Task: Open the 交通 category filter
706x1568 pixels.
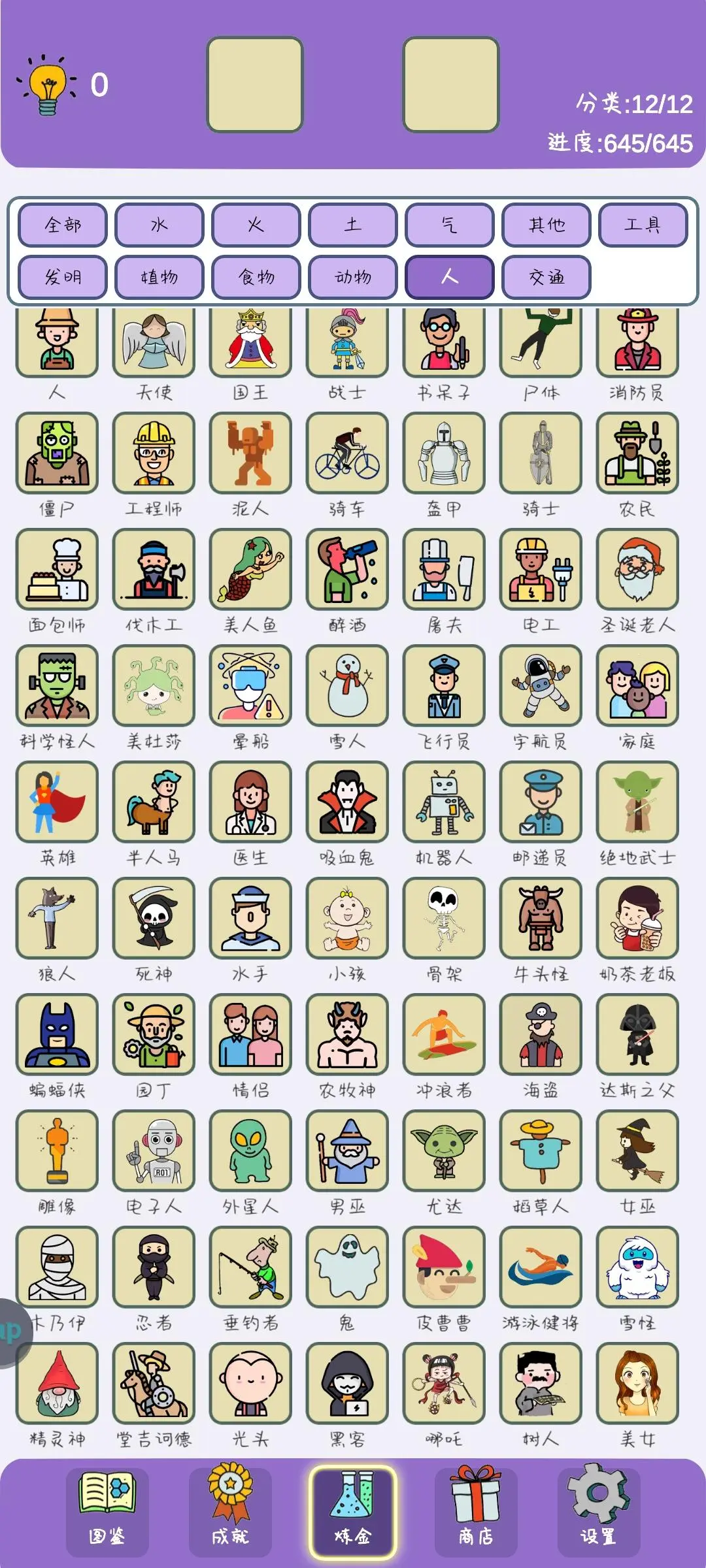Action: click(x=546, y=277)
